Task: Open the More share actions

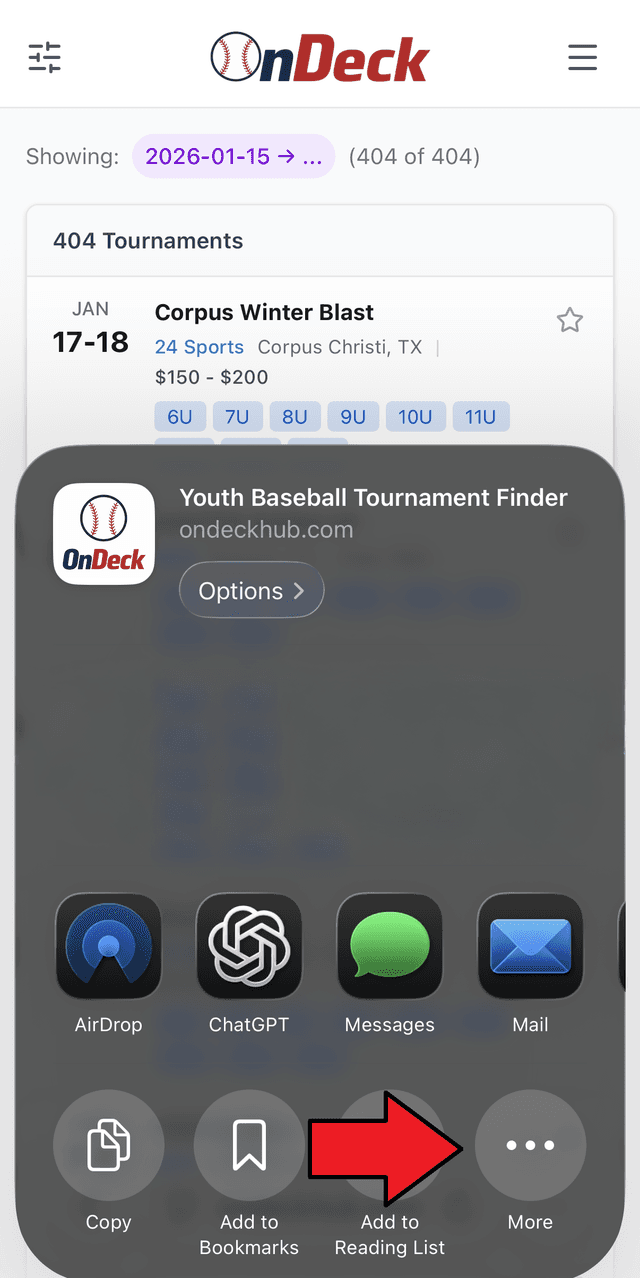Action: click(530, 1145)
